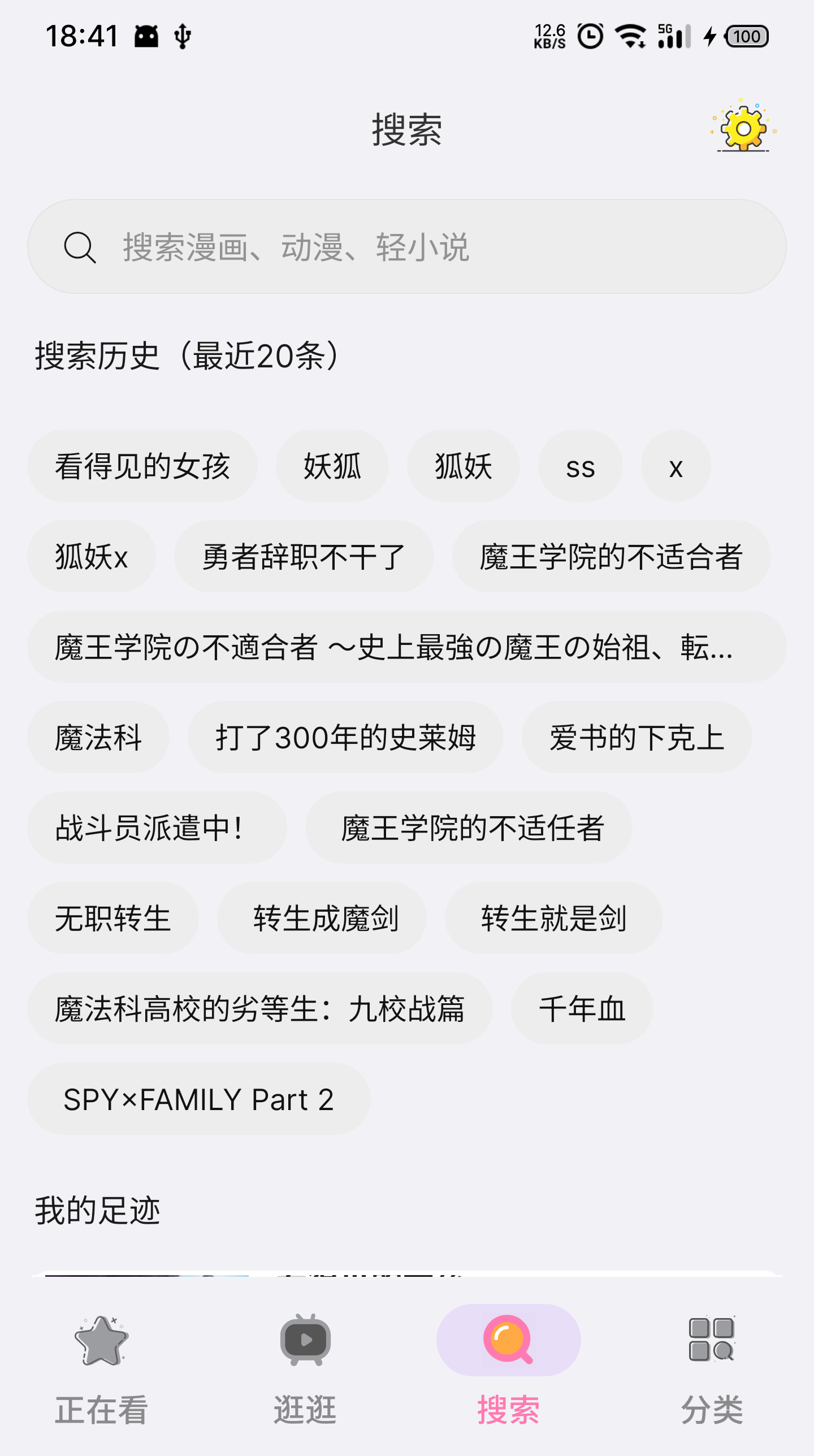This screenshot has width=814, height=1456.
Task: Select the 妖狐 history chip
Action: click(332, 466)
